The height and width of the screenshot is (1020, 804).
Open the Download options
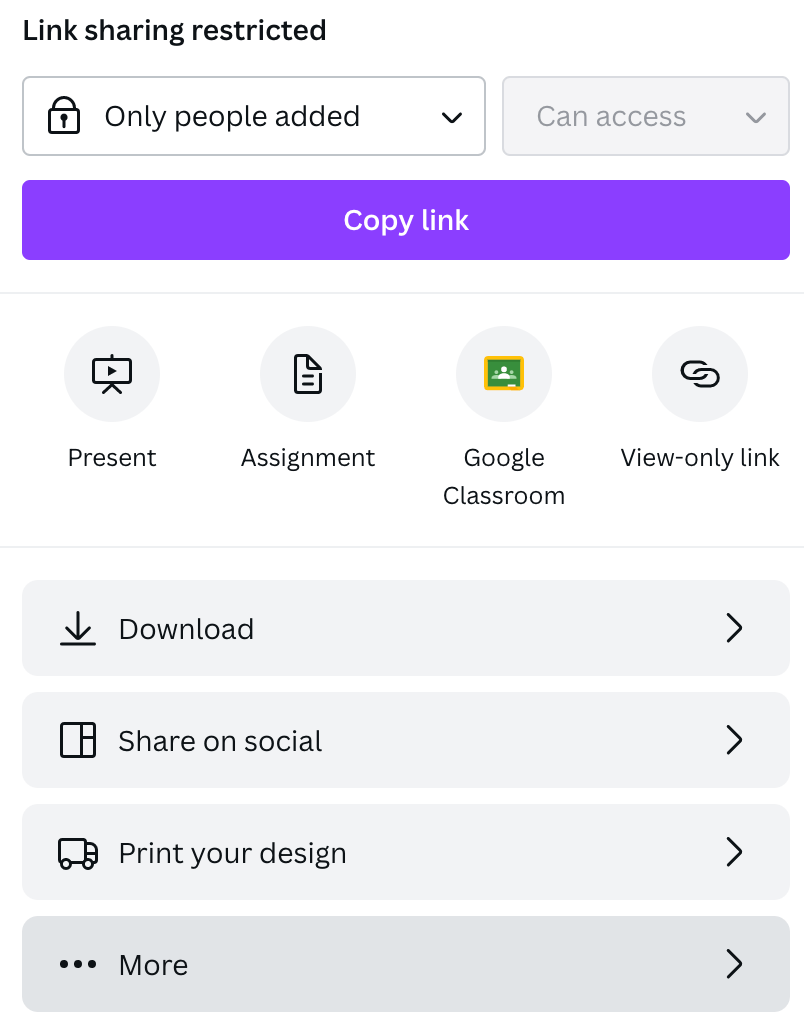[405, 628]
